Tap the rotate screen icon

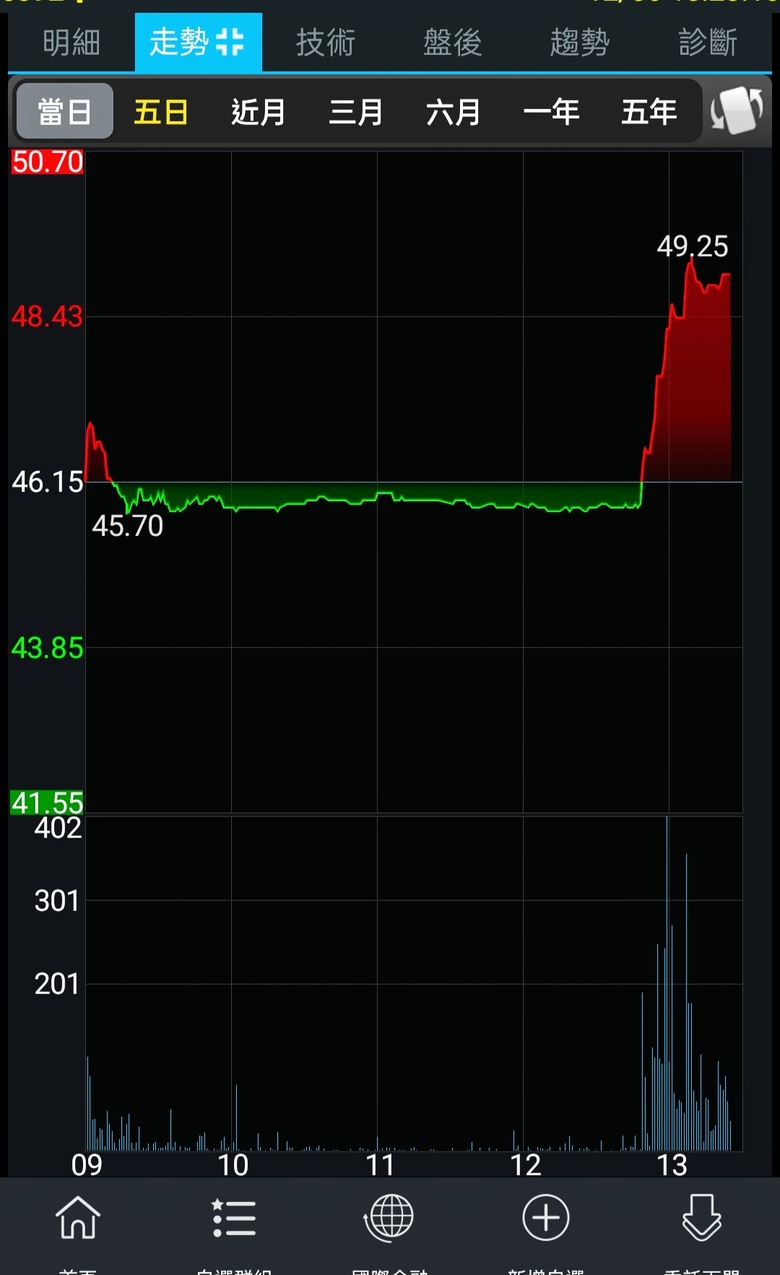point(736,111)
